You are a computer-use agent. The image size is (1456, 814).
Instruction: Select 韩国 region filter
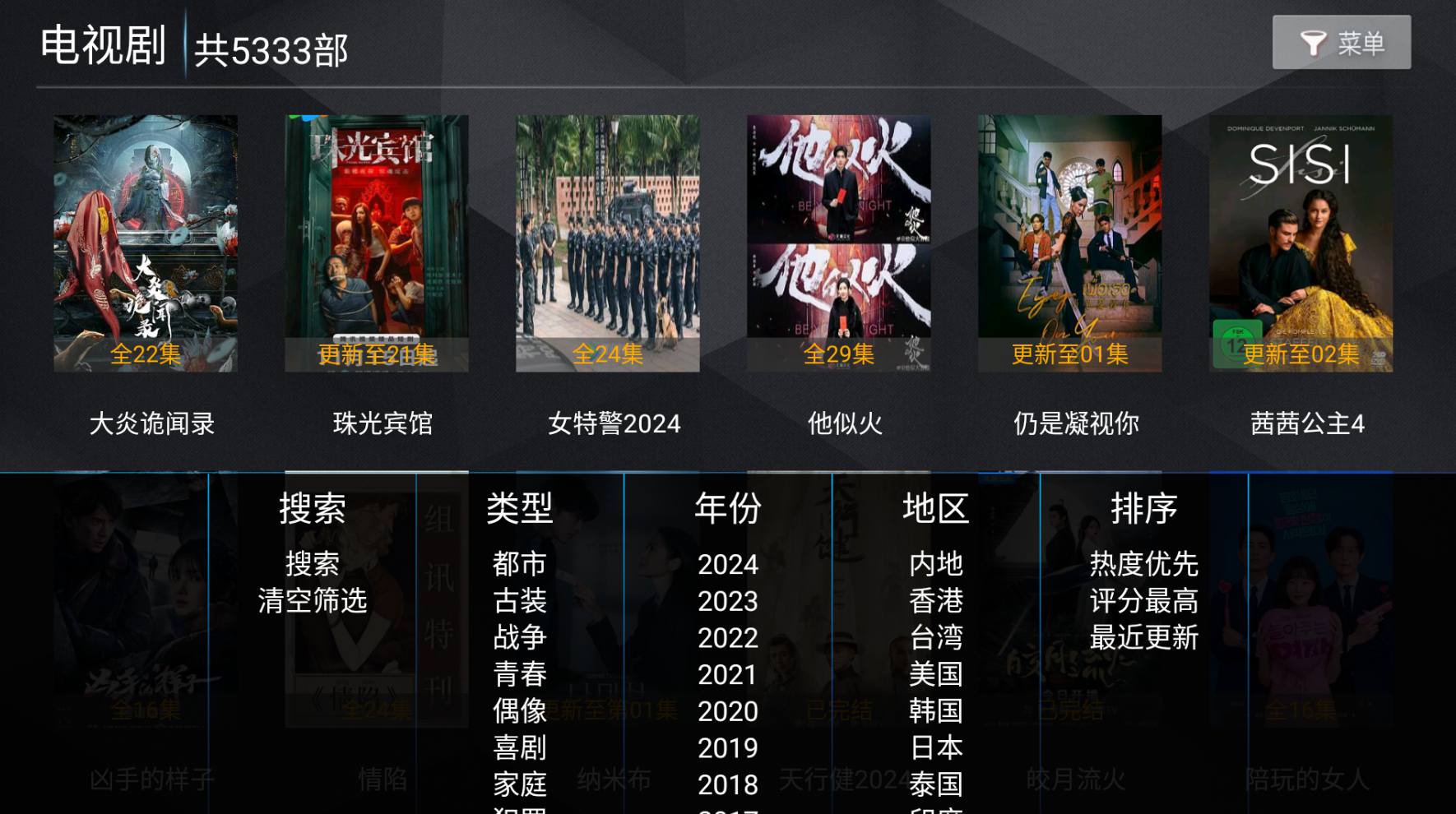pos(935,710)
